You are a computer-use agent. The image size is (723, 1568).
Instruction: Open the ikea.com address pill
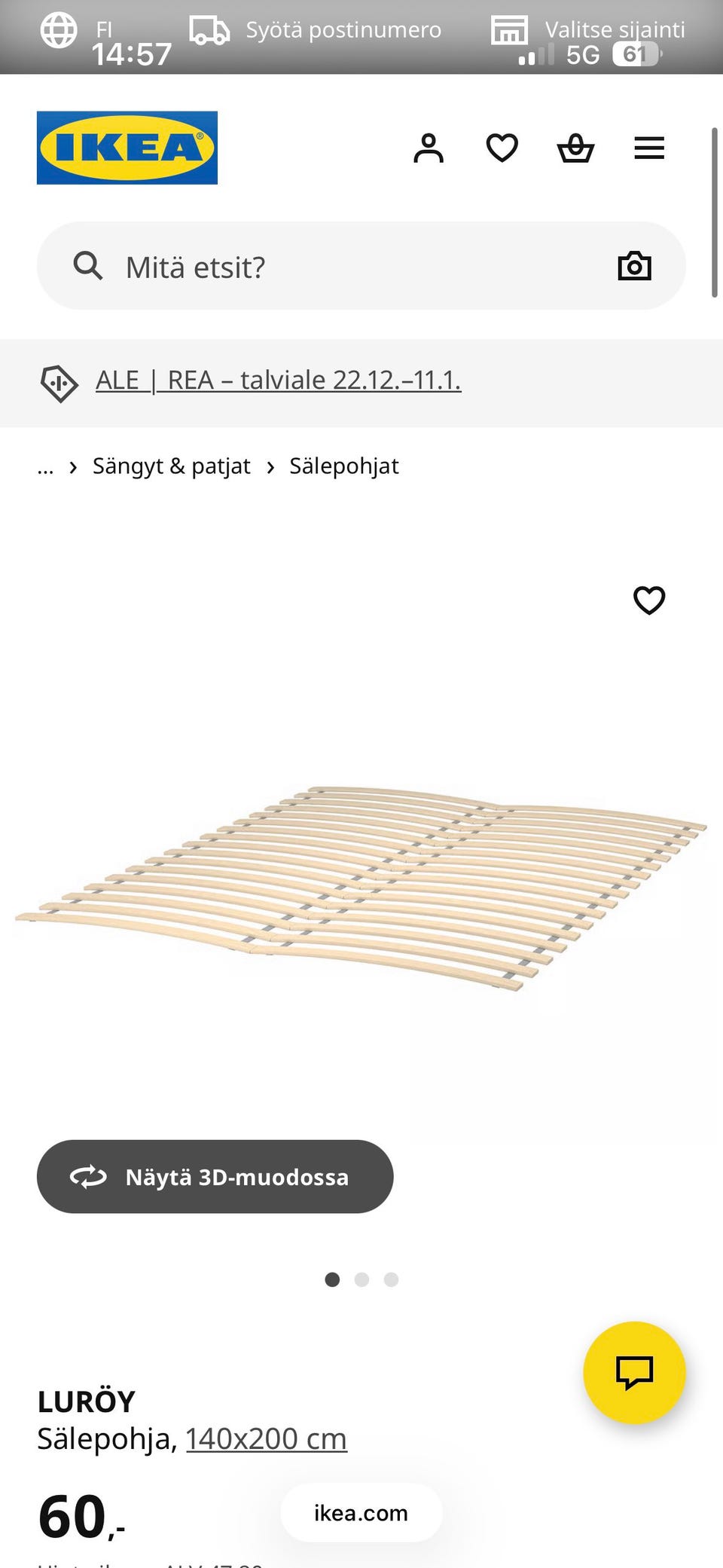[x=361, y=1513]
